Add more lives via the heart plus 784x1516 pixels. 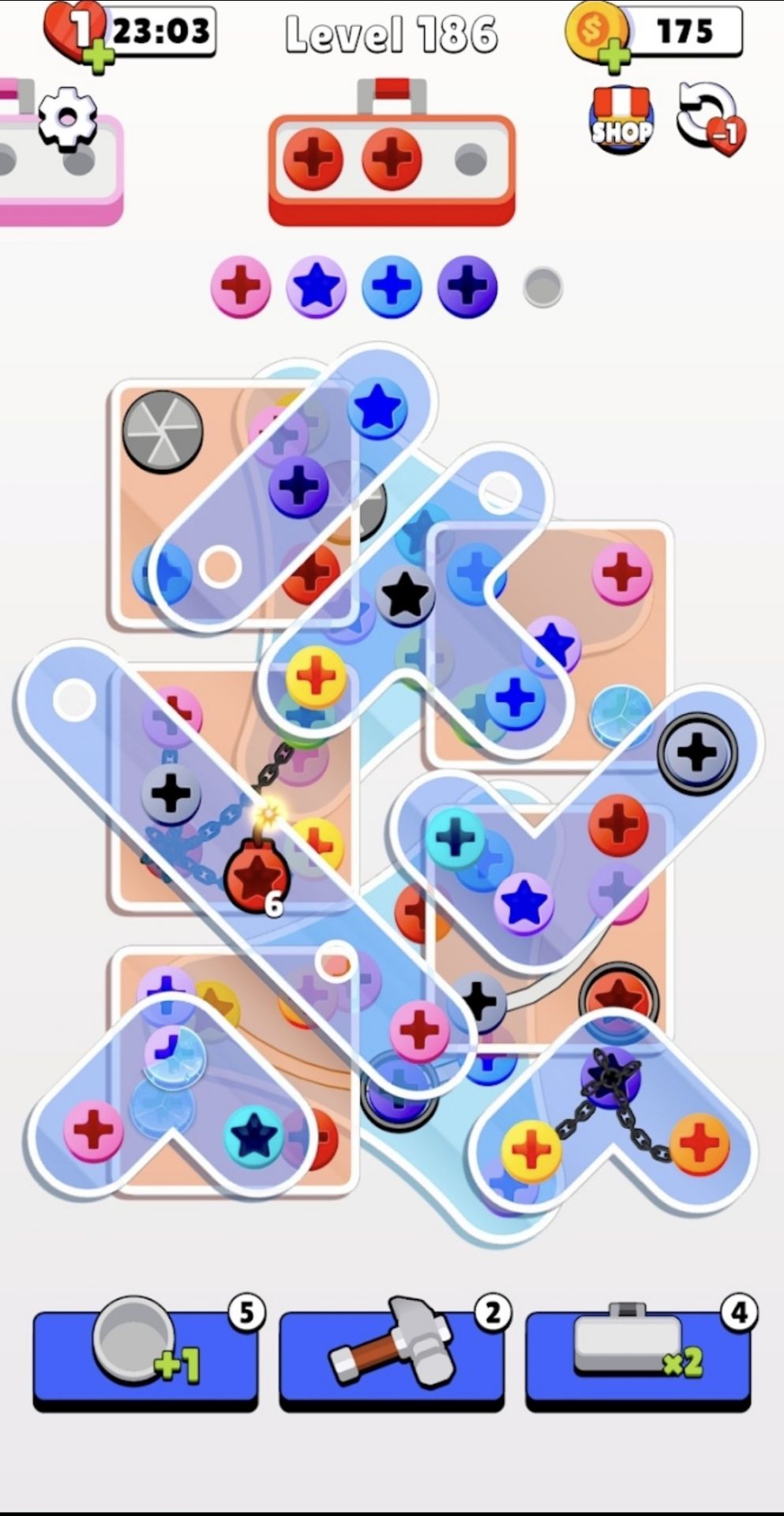pyautogui.click(x=98, y=58)
